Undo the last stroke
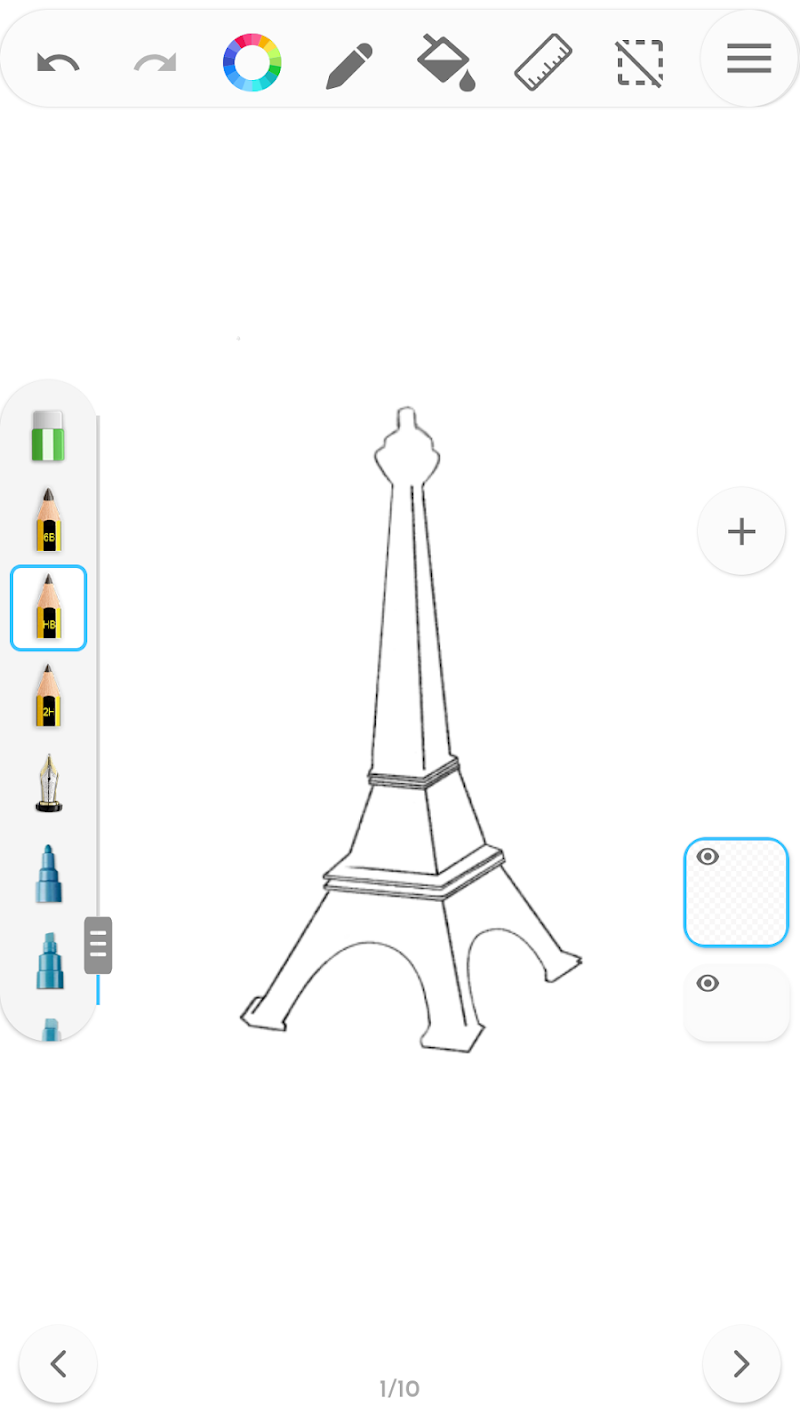The image size is (800, 1422). click(58, 62)
